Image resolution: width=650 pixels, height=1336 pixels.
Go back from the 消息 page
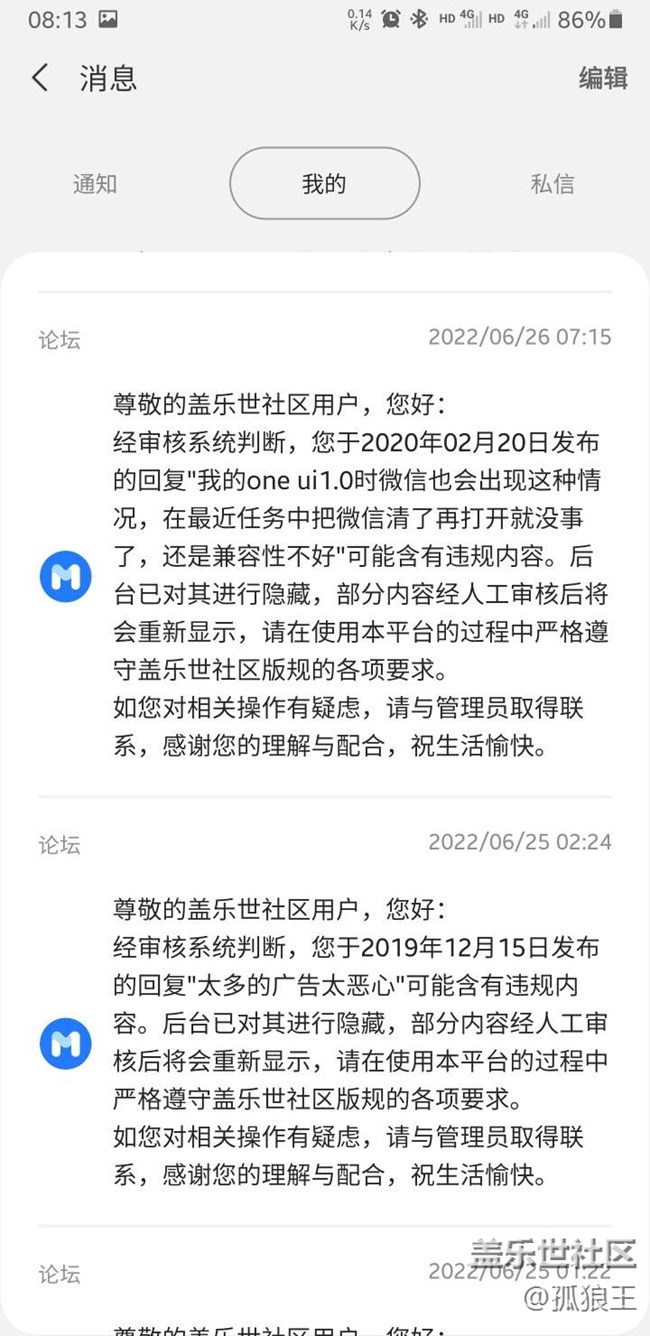pyautogui.click(x=40, y=78)
